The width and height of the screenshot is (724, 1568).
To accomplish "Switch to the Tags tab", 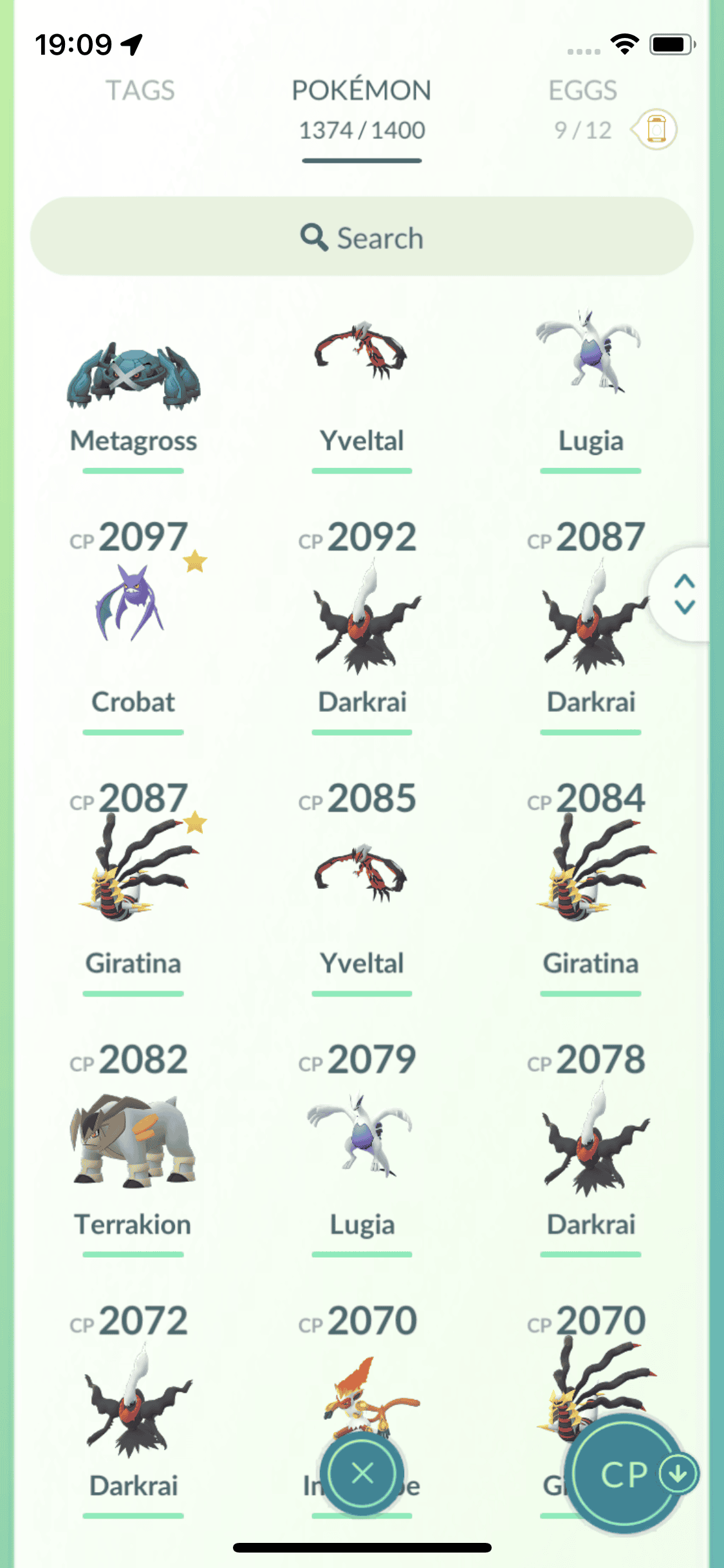I will [140, 91].
